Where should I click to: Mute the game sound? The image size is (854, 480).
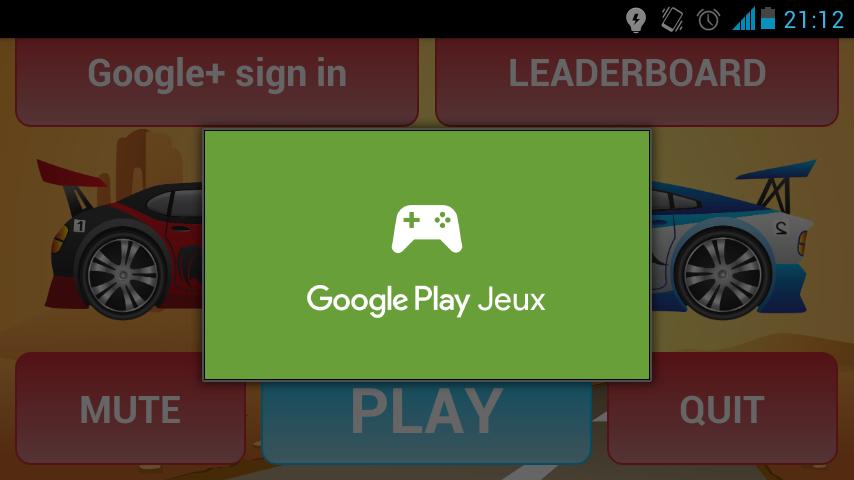[130, 410]
